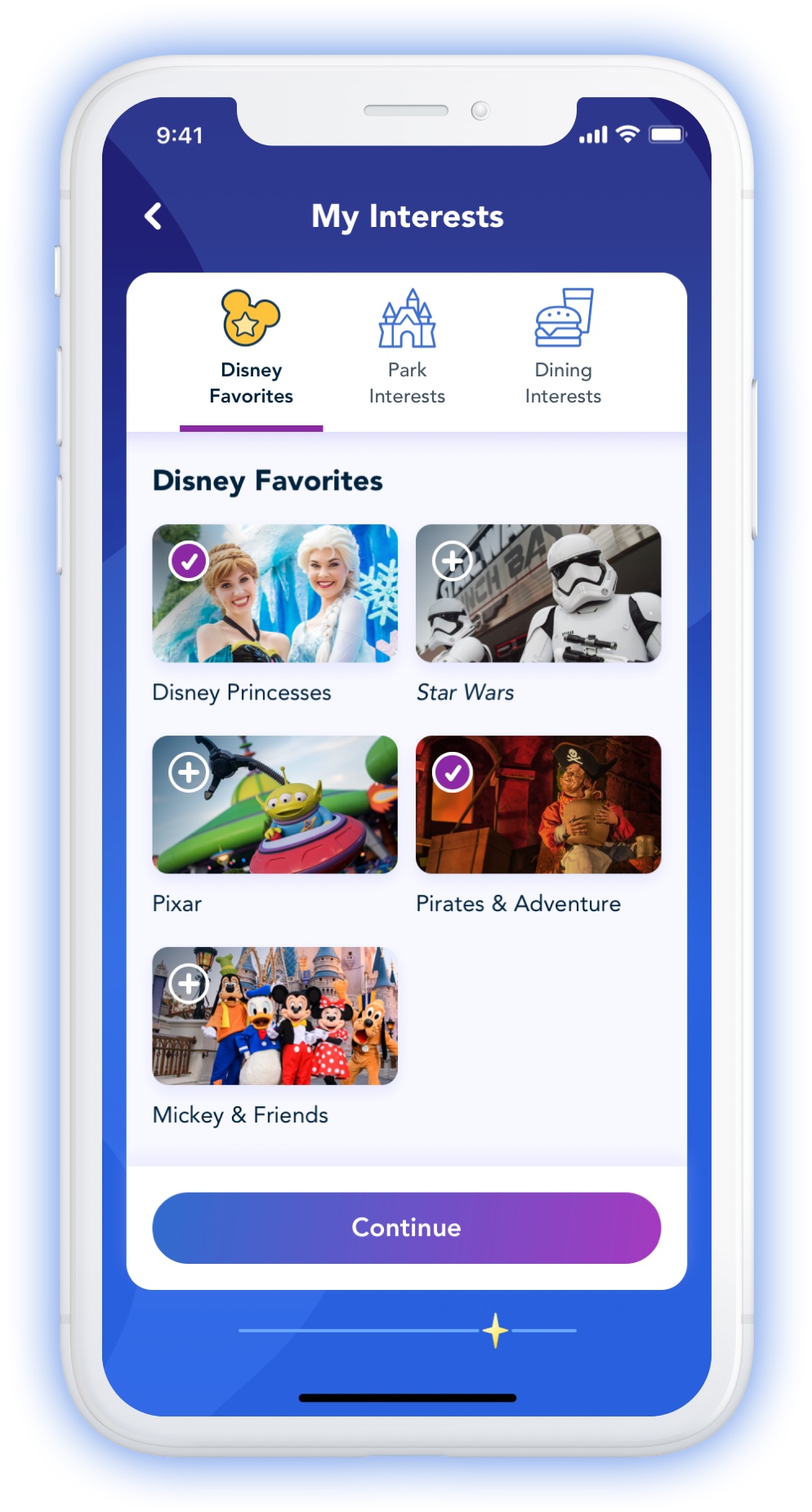Uncheck the Pirates & Adventure card
This screenshot has height=1512, width=812.
452,772
